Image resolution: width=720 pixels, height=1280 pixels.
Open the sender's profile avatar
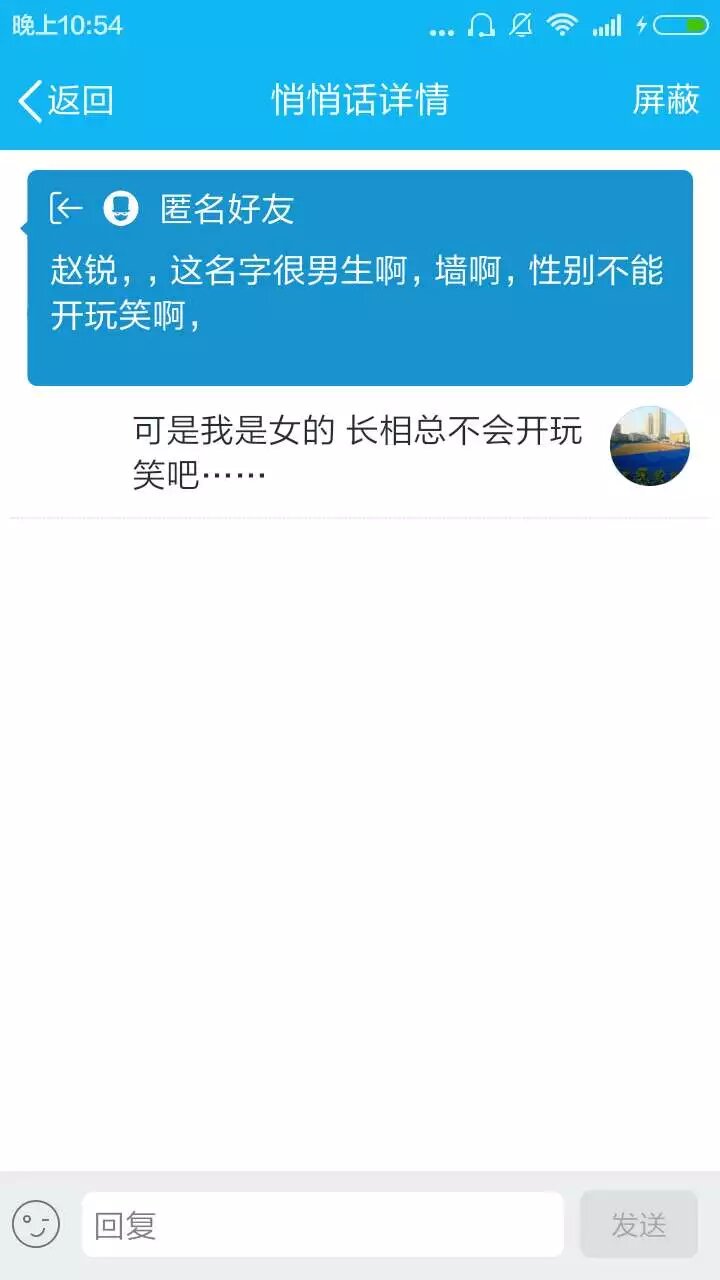click(x=650, y=446)
